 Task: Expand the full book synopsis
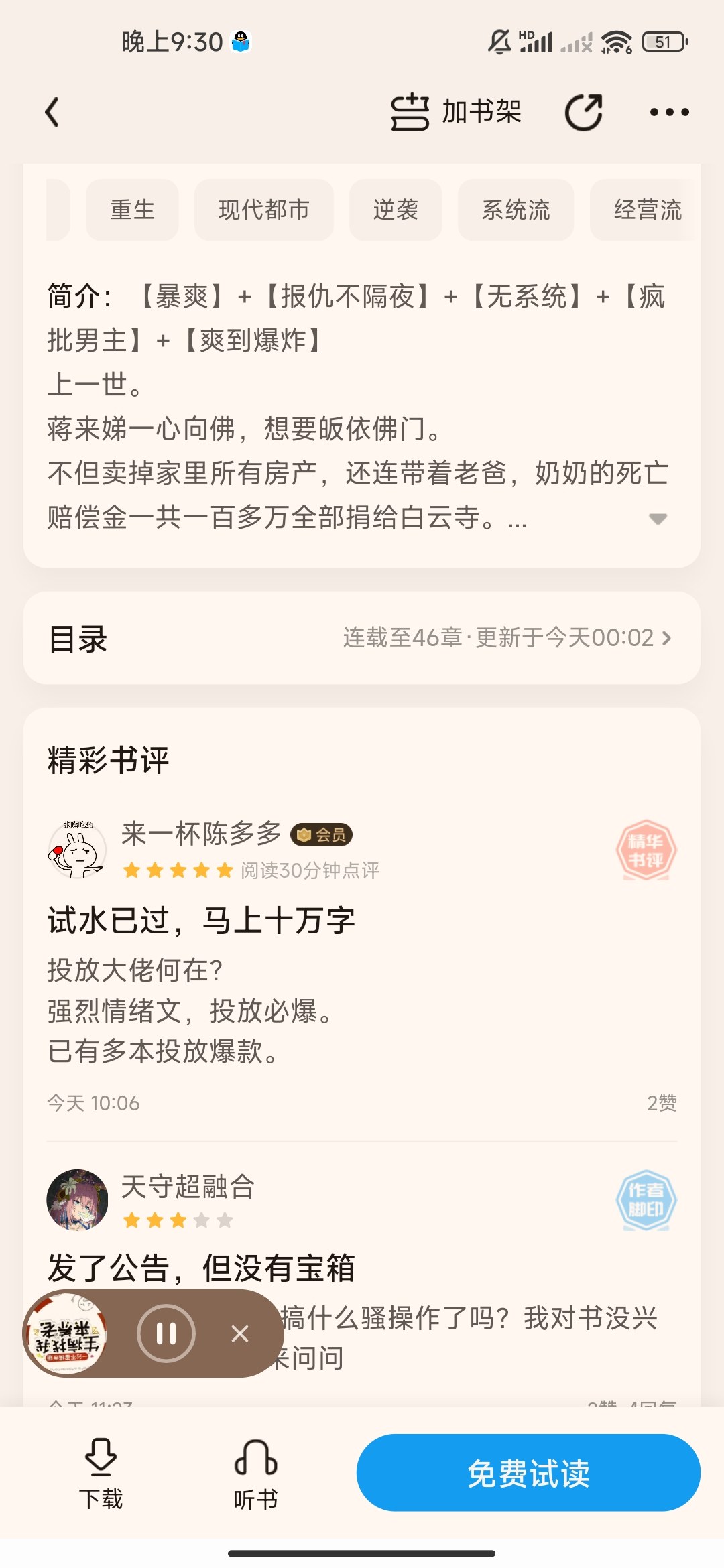point(658,519)
